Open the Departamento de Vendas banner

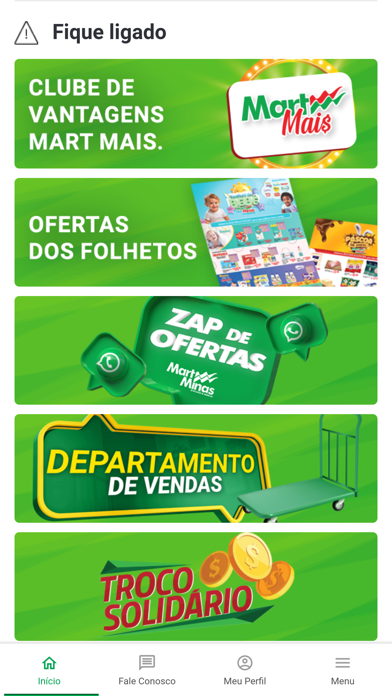pyautogui.click(x=196, y=468)
